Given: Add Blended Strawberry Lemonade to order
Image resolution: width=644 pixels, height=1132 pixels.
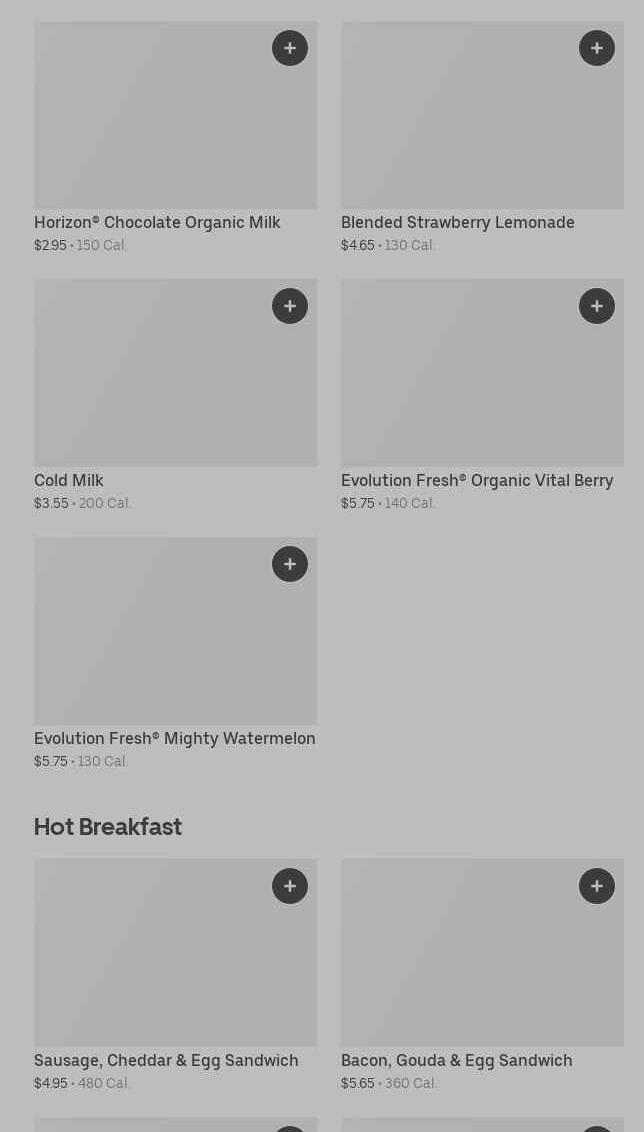Looking at the screenshot, I should 596,48.
